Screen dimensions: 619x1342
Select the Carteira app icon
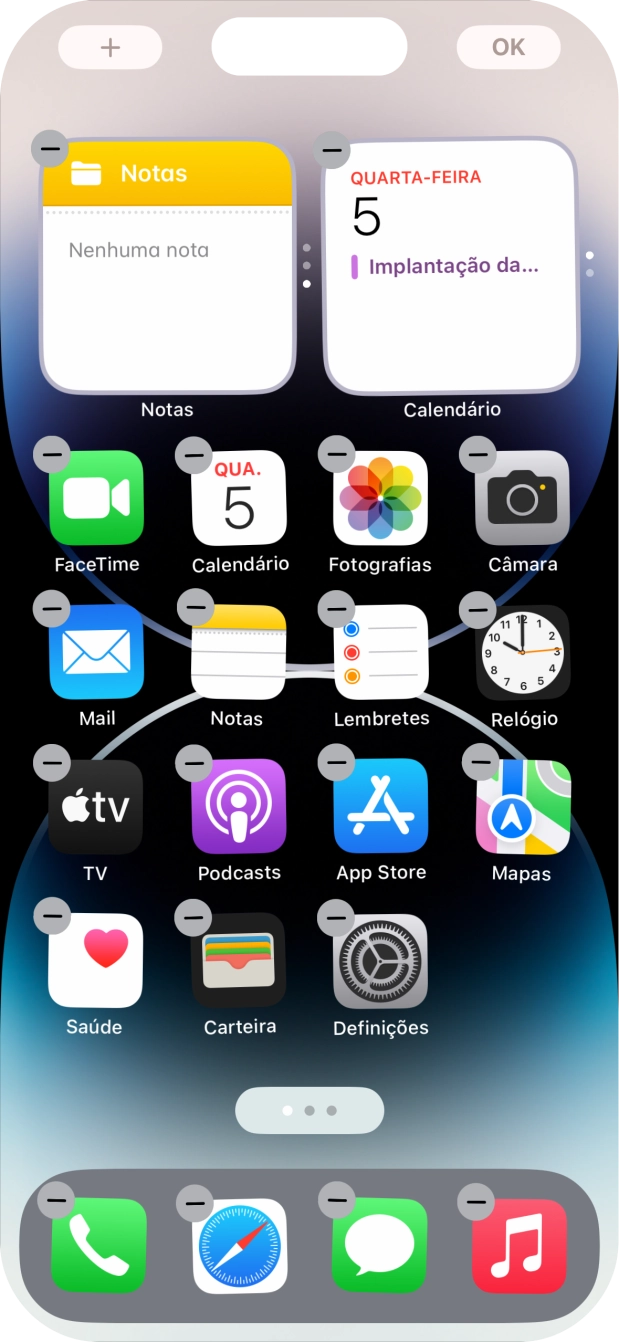(x=239, y=960)
